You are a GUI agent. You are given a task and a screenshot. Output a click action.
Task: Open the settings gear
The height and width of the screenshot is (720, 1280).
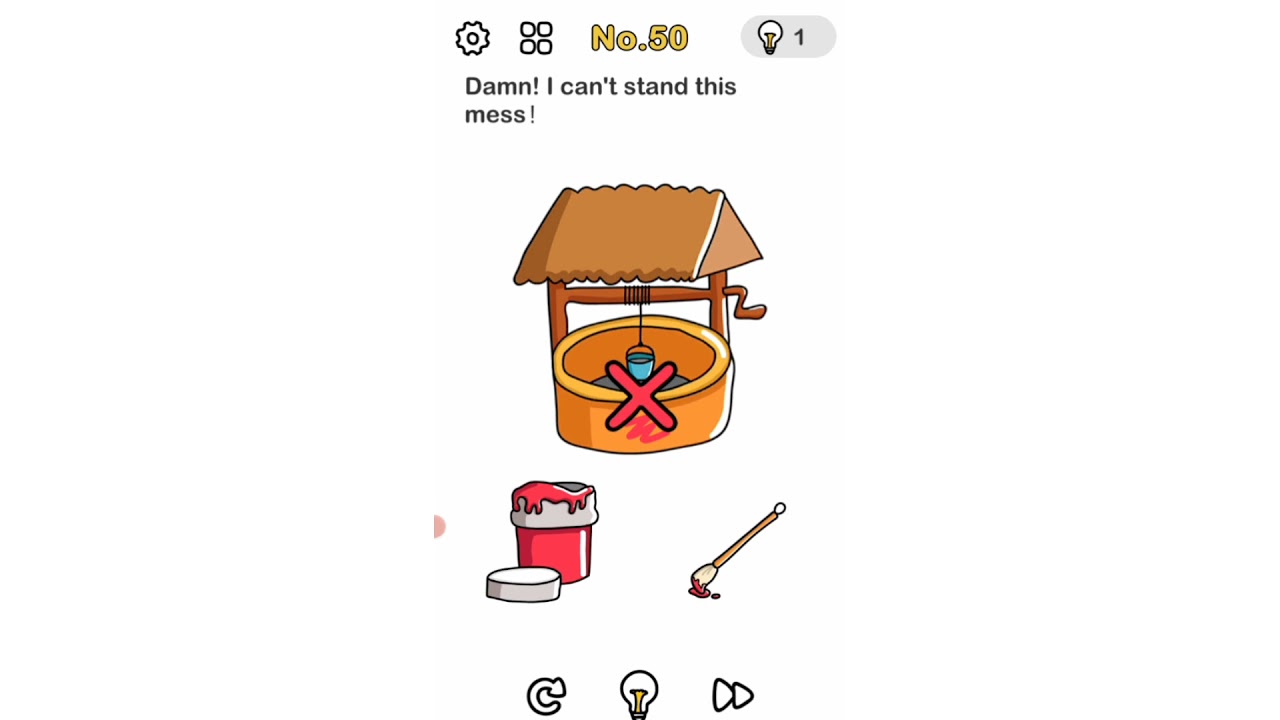click(472, 38)
